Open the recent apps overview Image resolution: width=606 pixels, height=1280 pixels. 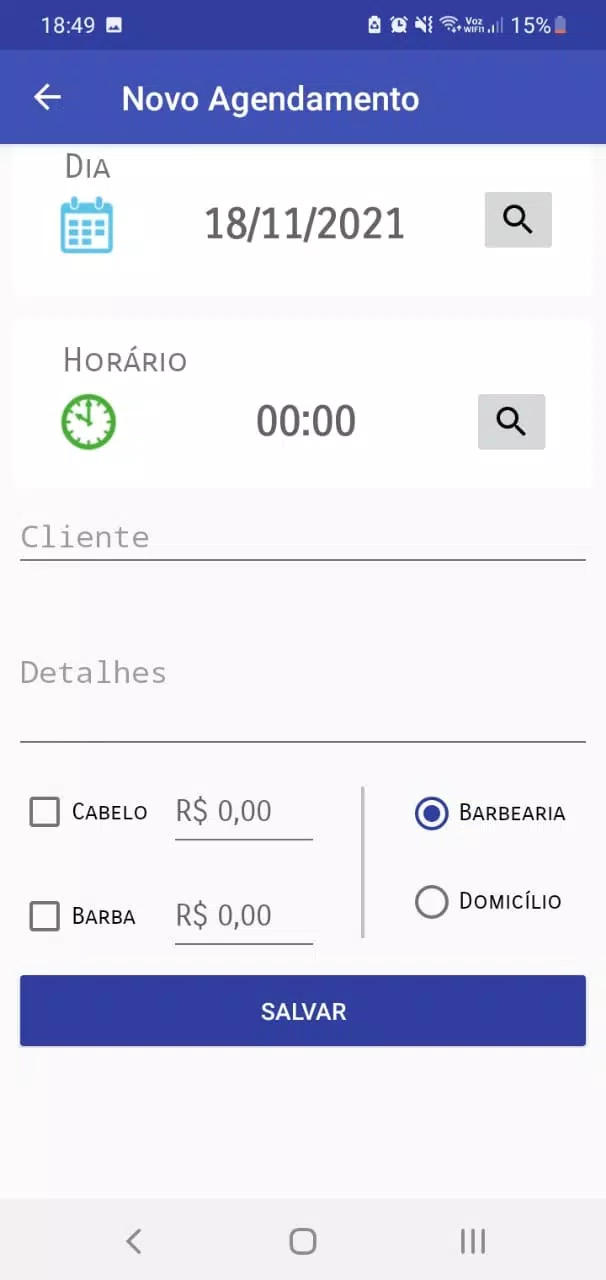[x=472, y=1241]
